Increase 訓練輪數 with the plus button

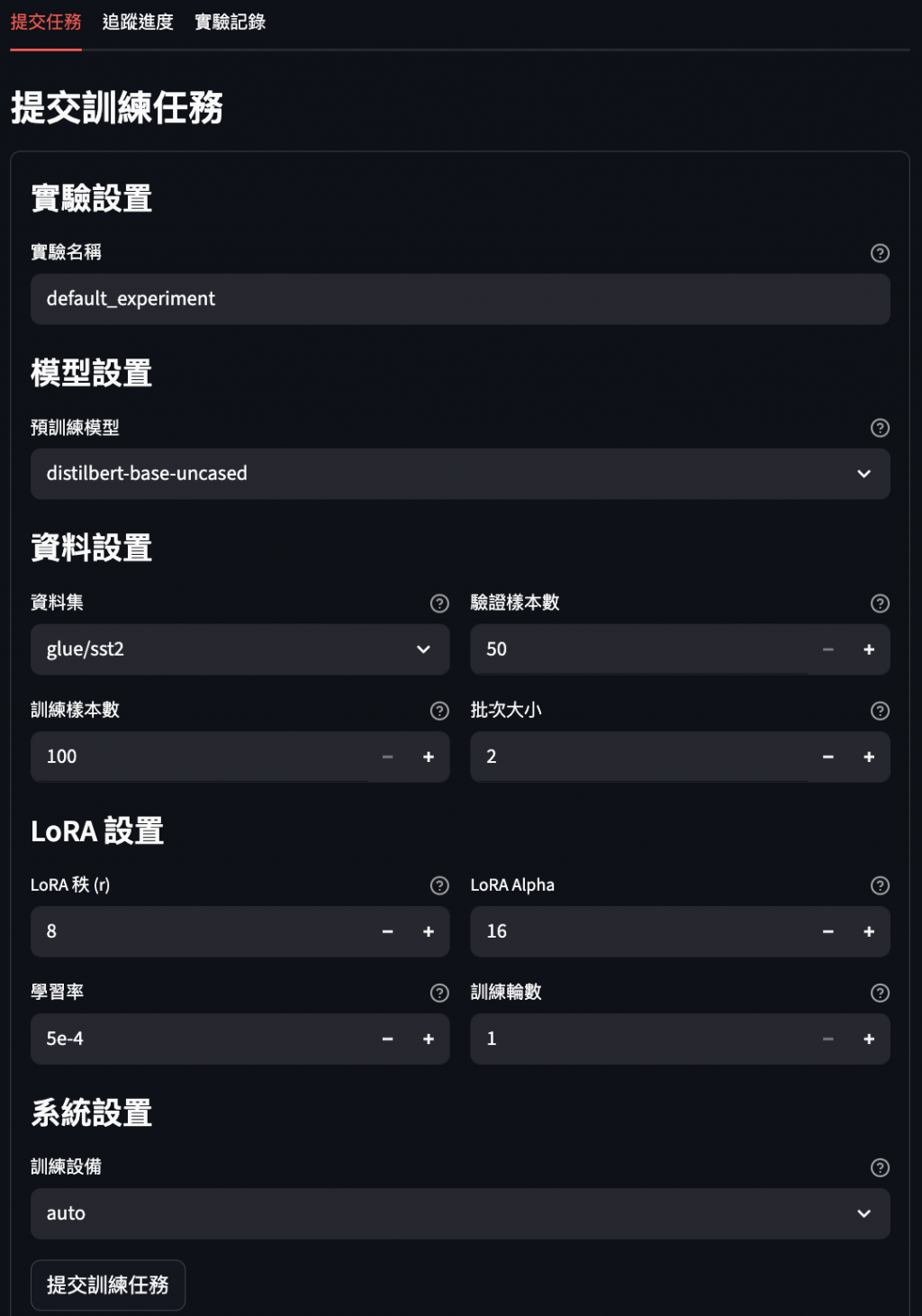tap(869, 1039)
